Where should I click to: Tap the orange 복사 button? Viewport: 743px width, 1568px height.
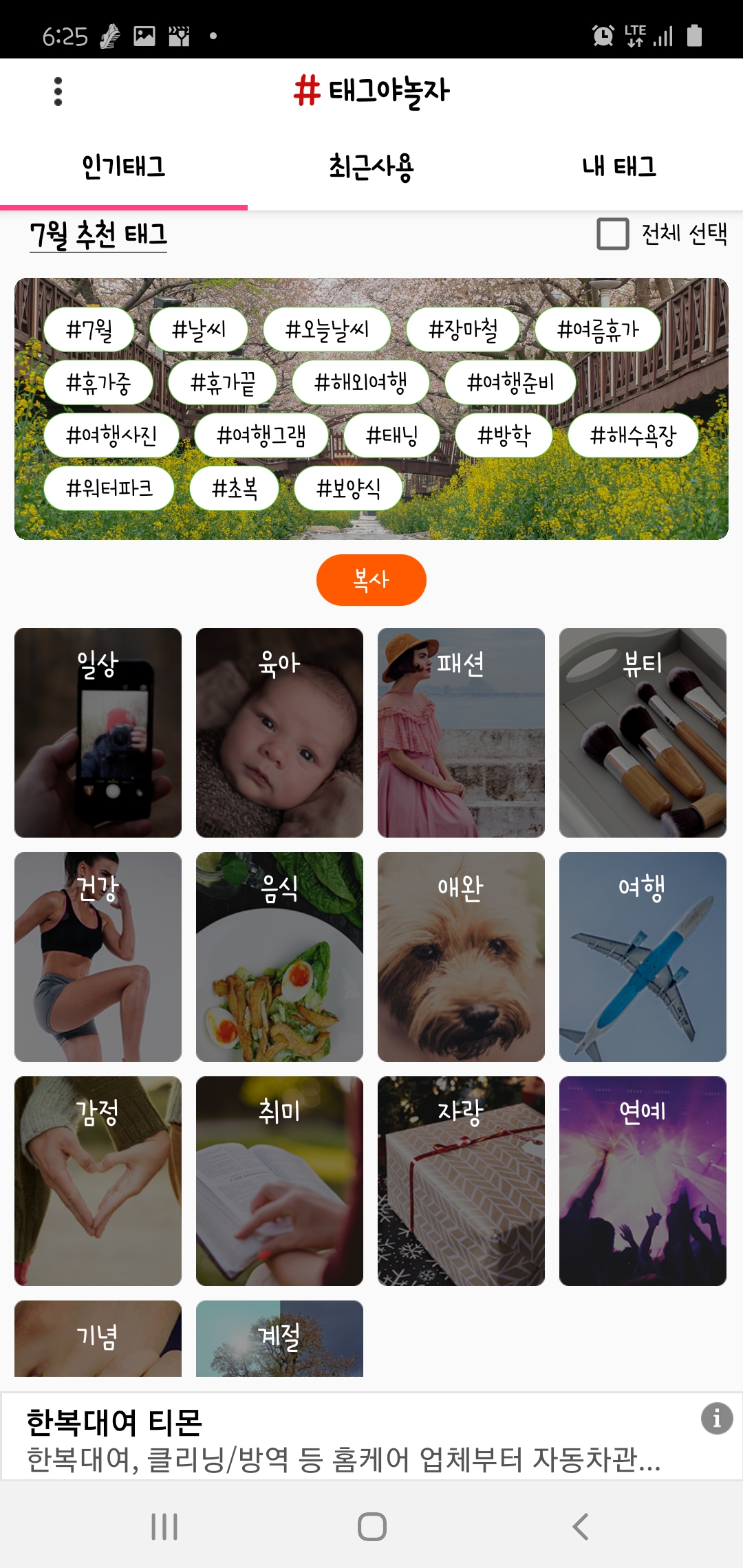[x=371, y=580]
